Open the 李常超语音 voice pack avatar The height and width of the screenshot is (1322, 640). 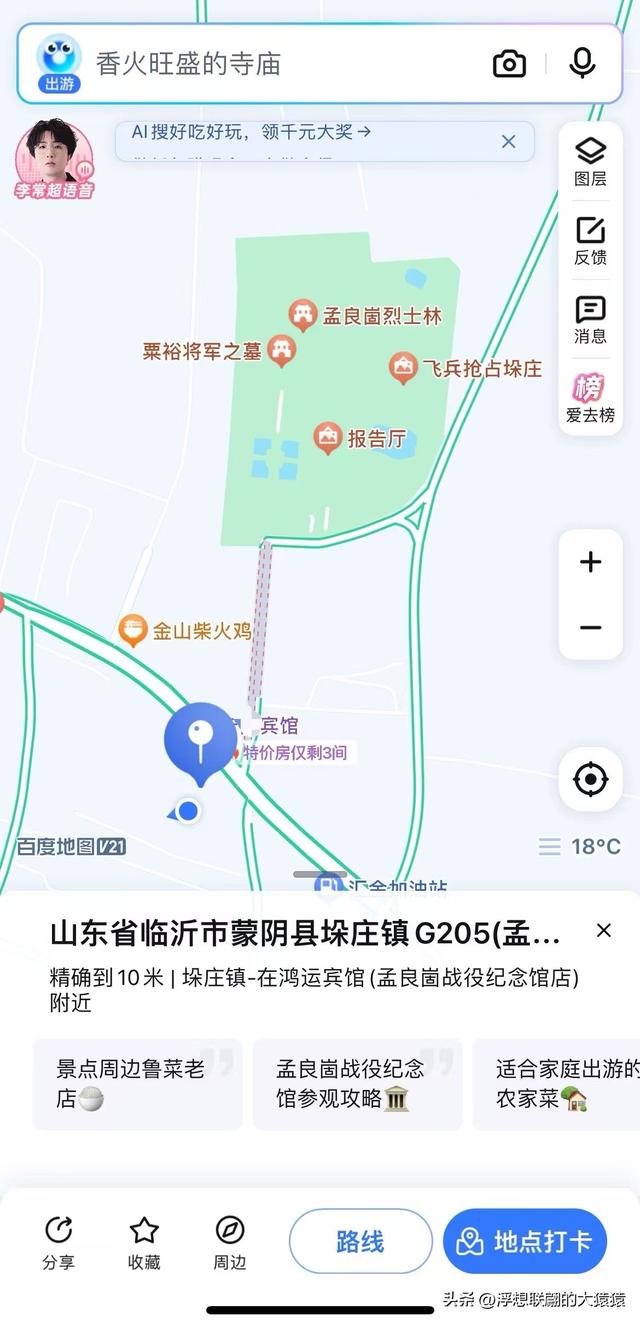point(54,160)
